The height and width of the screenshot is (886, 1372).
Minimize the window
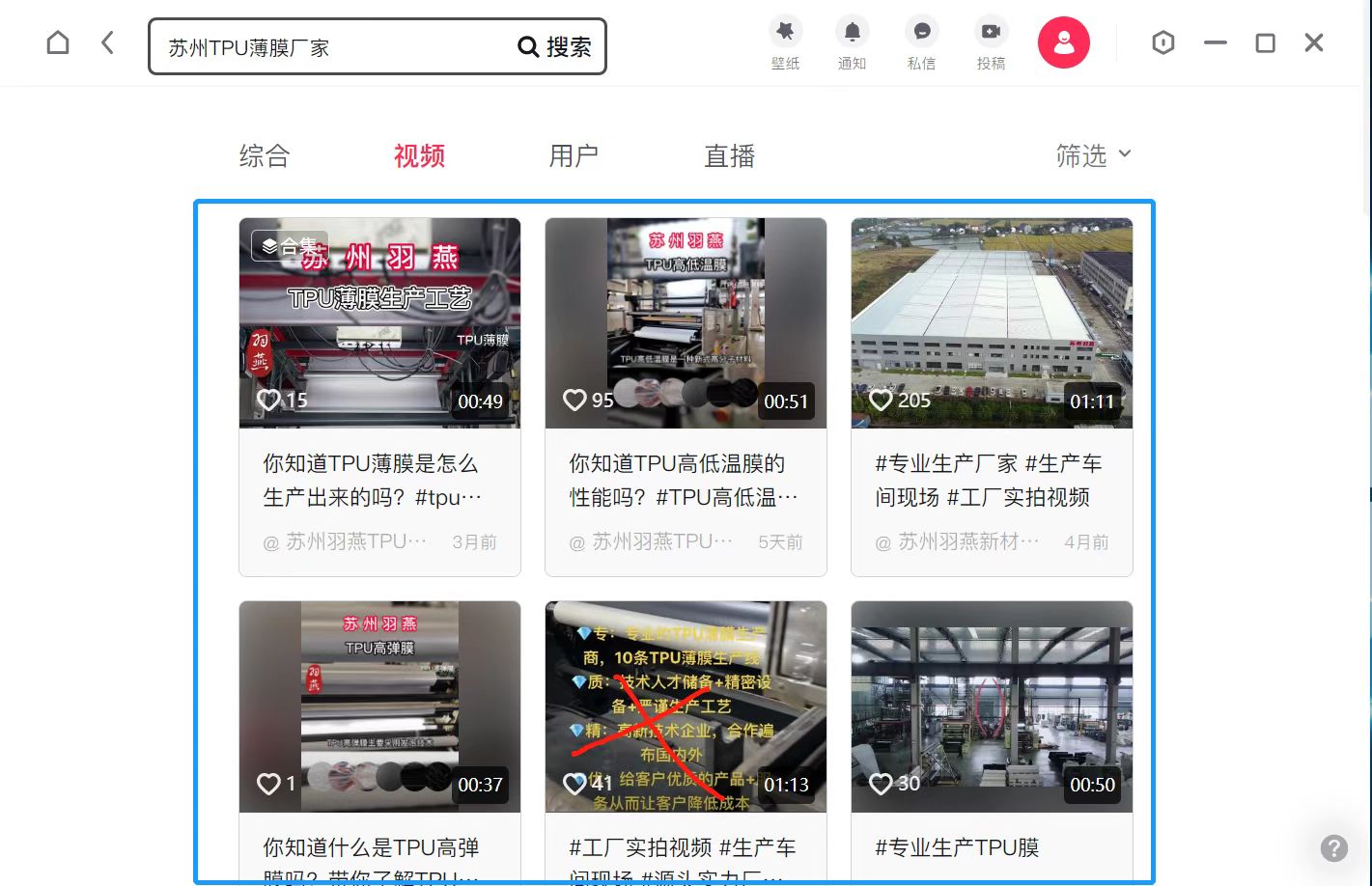[x=1216, y=42]
